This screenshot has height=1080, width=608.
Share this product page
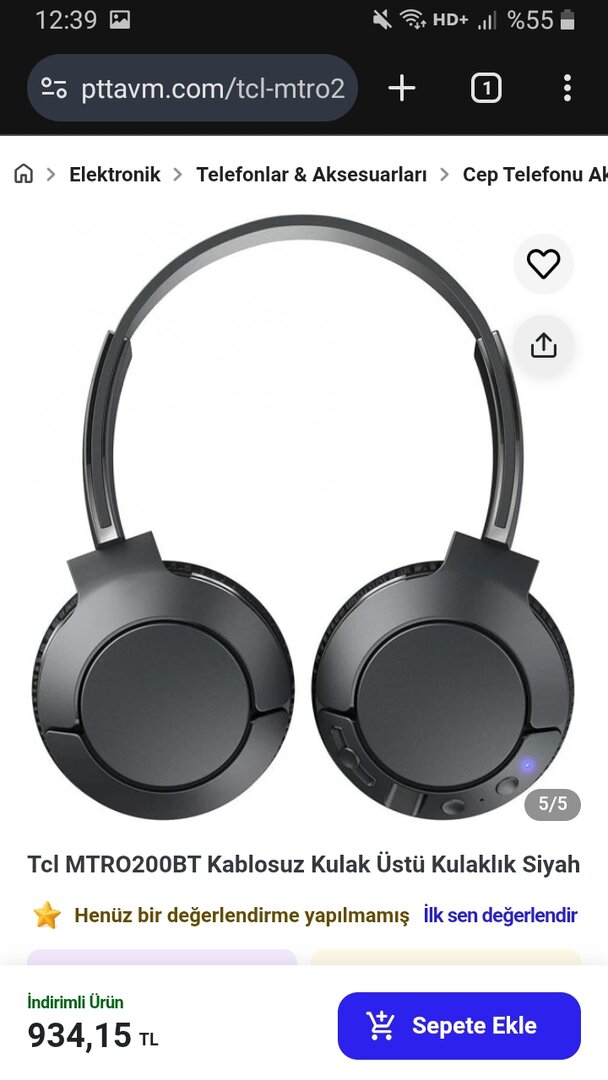tap(543, 345)
